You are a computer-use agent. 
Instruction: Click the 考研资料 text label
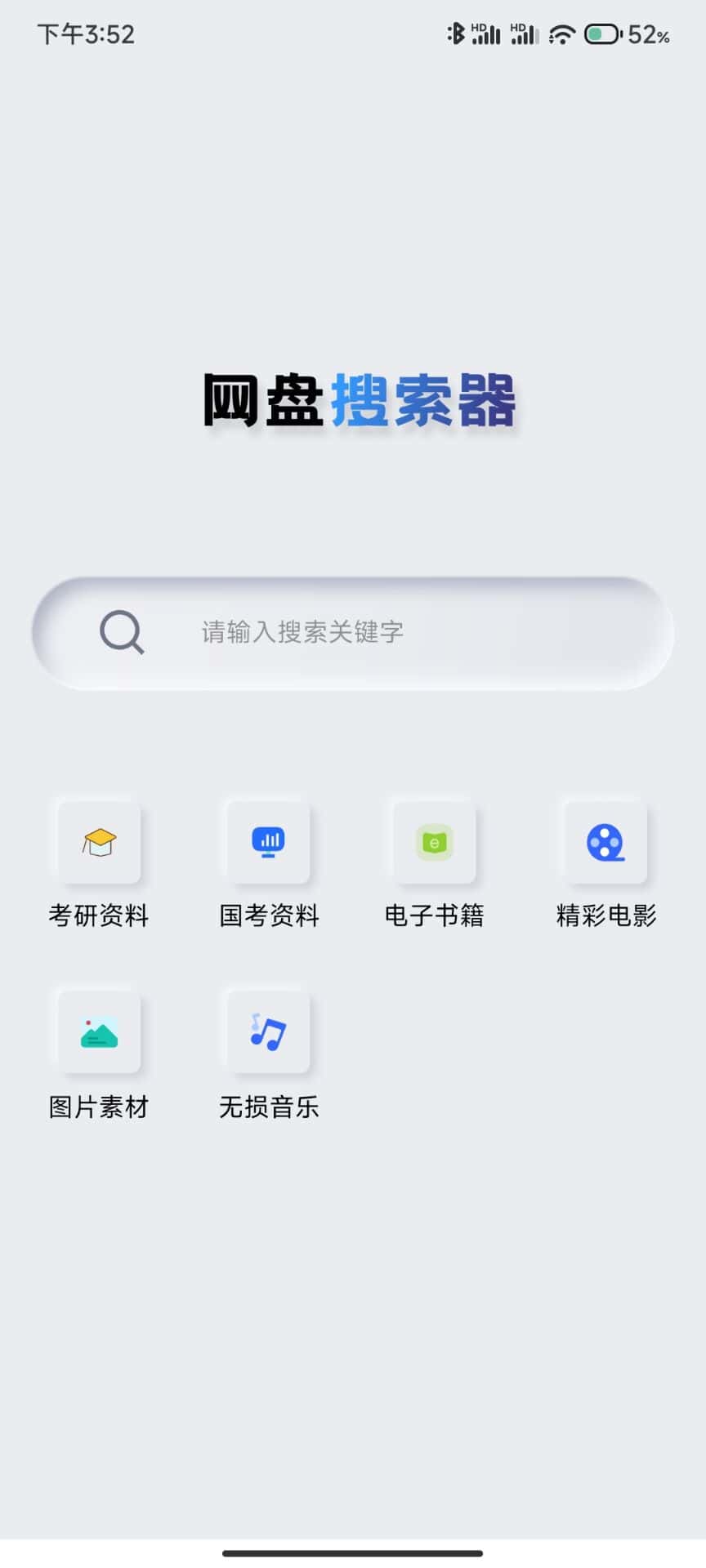point(99,915)
